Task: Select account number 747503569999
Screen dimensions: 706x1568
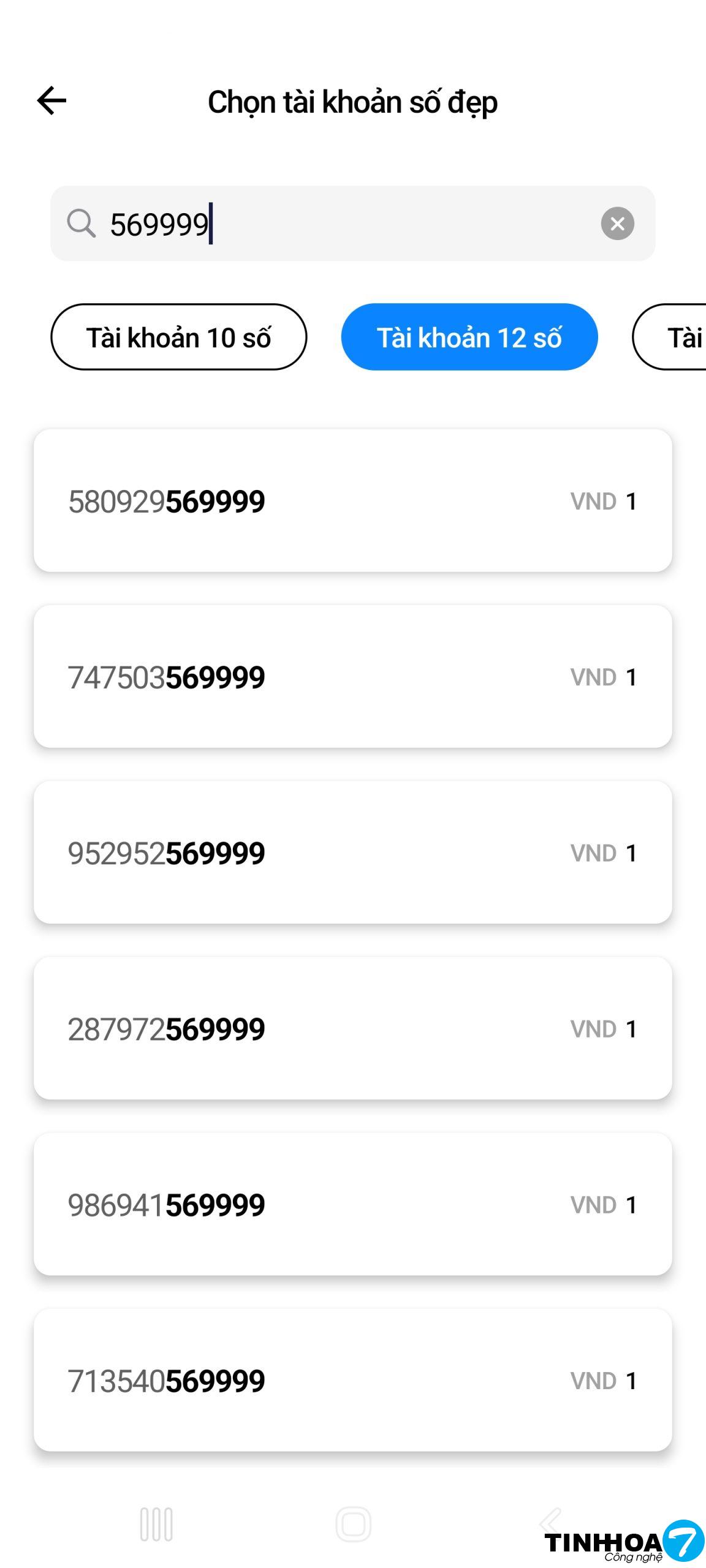Action: pyautogui.click(x=352, y=677)
